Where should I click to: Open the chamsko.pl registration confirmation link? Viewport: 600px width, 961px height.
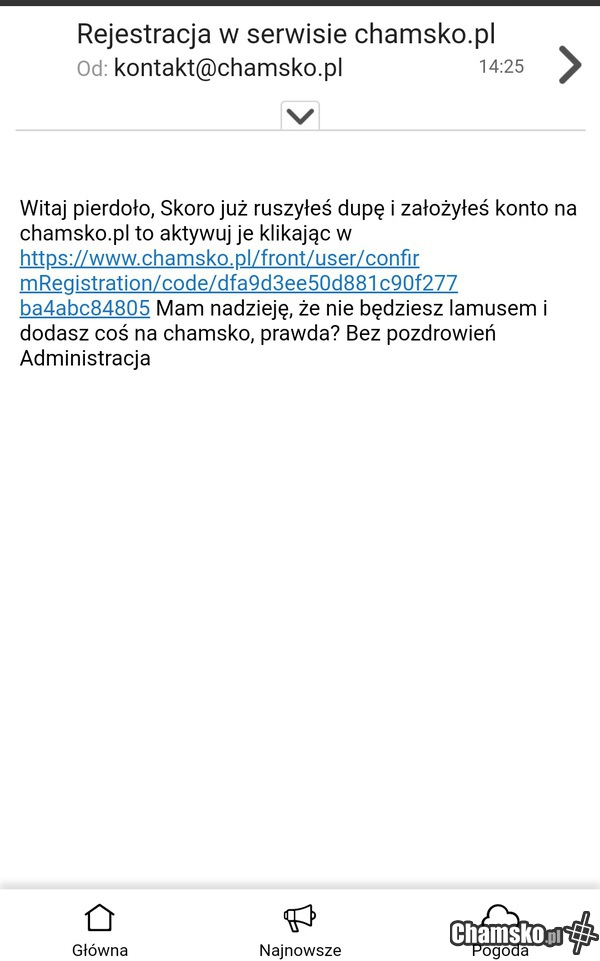tap(238, 283)
